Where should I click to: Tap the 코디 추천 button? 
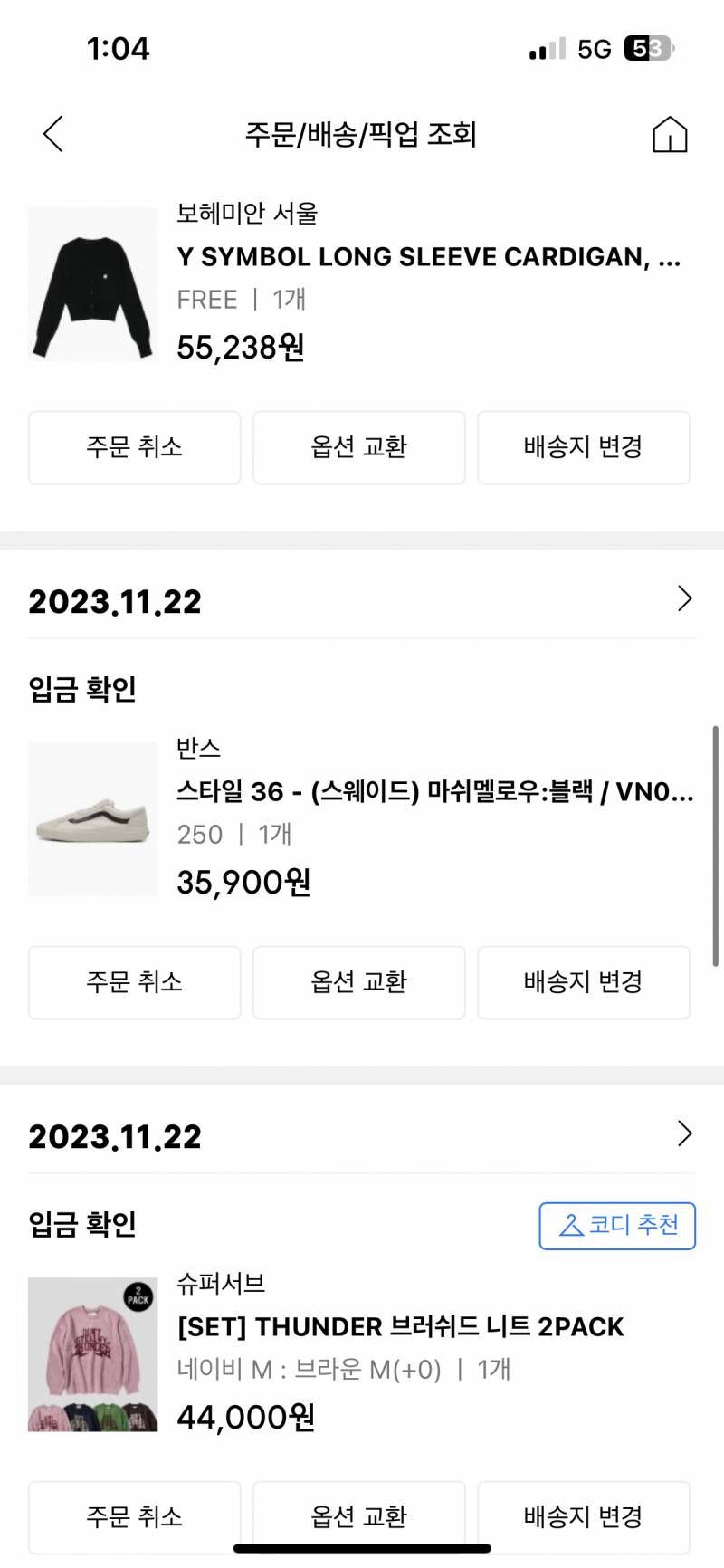[617, 1226]
